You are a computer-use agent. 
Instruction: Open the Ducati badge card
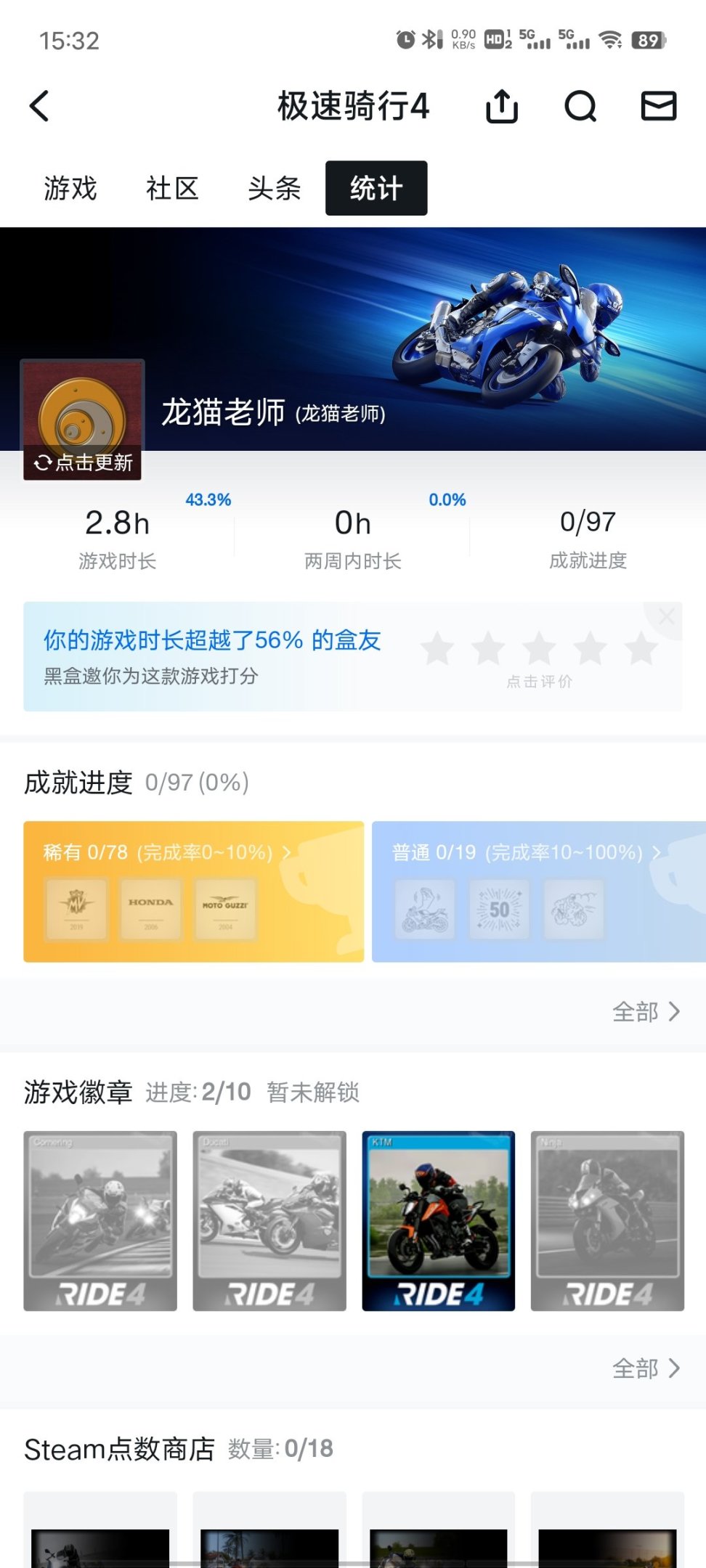coord(269,1220)
